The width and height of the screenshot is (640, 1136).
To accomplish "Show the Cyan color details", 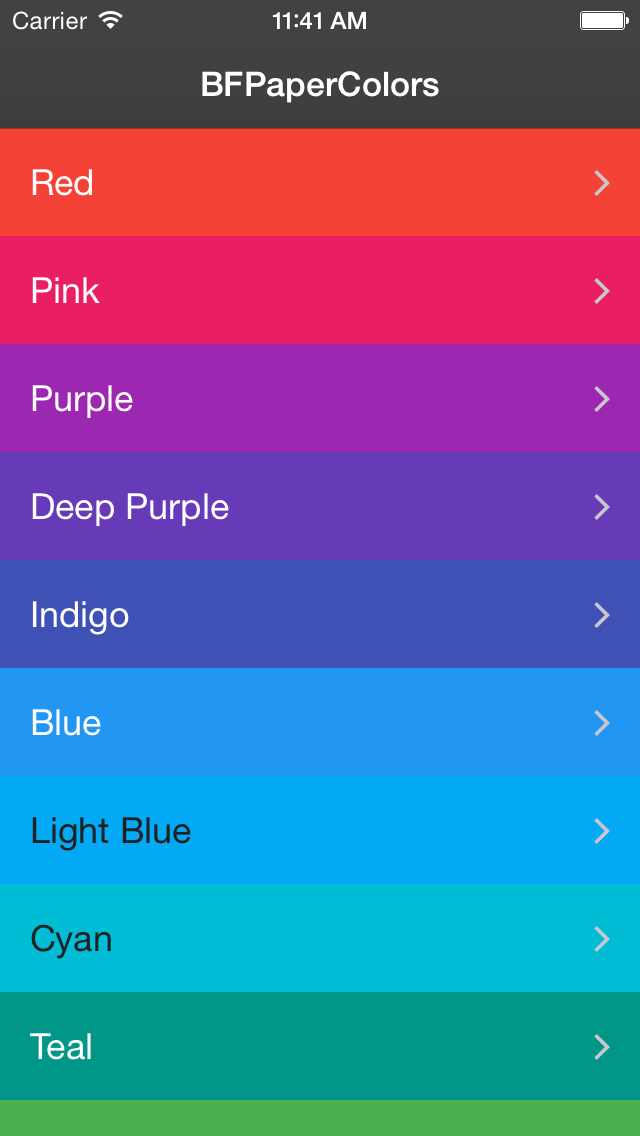I will pos(320,939).
